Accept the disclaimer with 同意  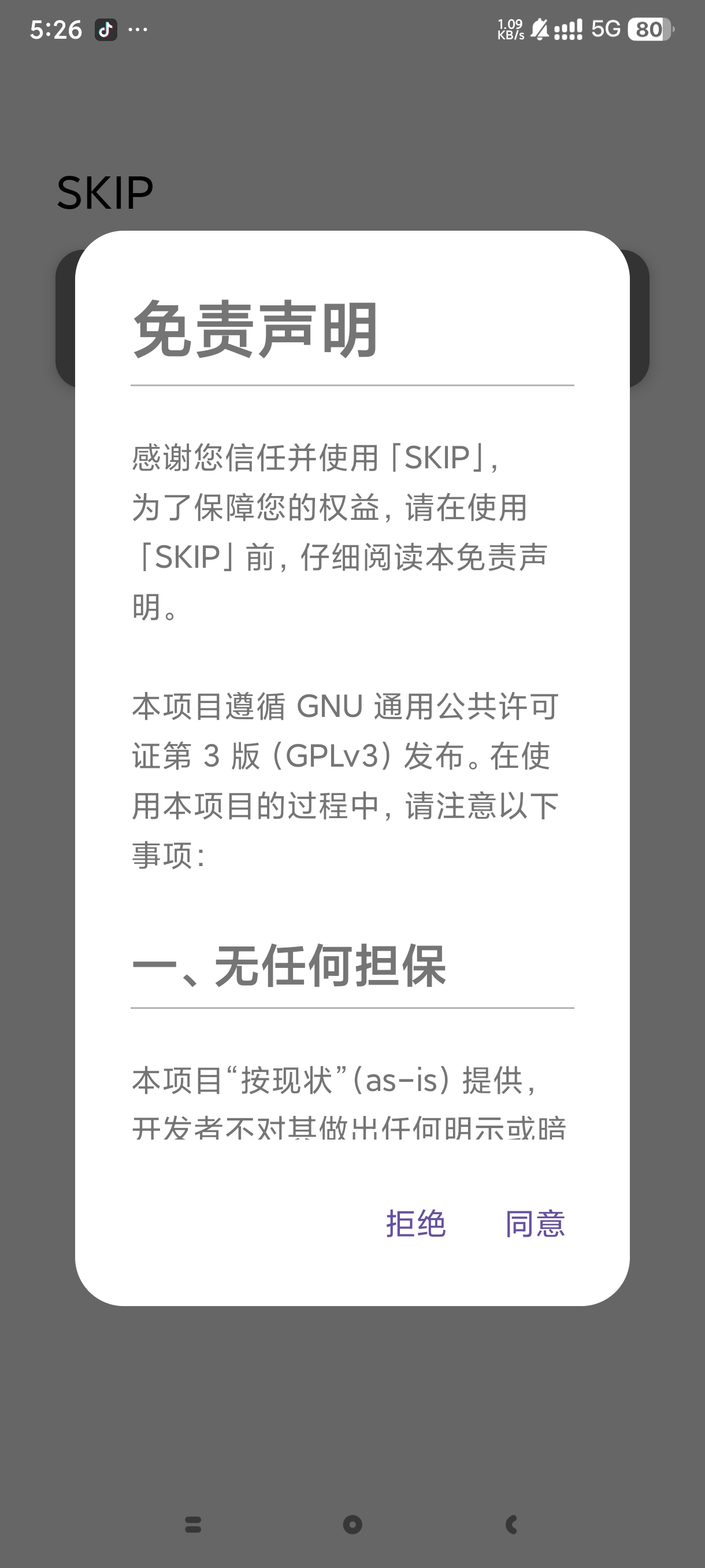(535, 1223)
